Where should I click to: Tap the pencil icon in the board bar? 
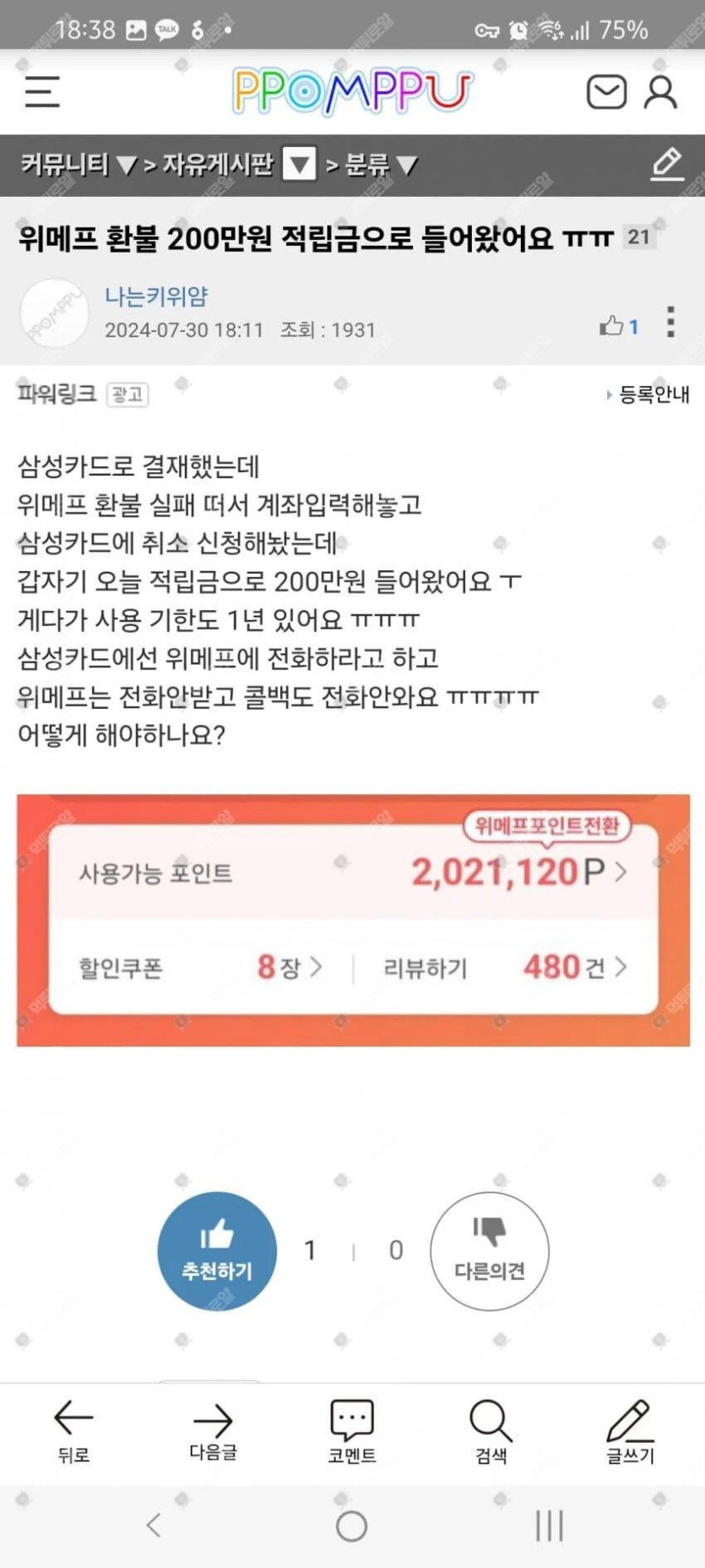pos(666,164)
